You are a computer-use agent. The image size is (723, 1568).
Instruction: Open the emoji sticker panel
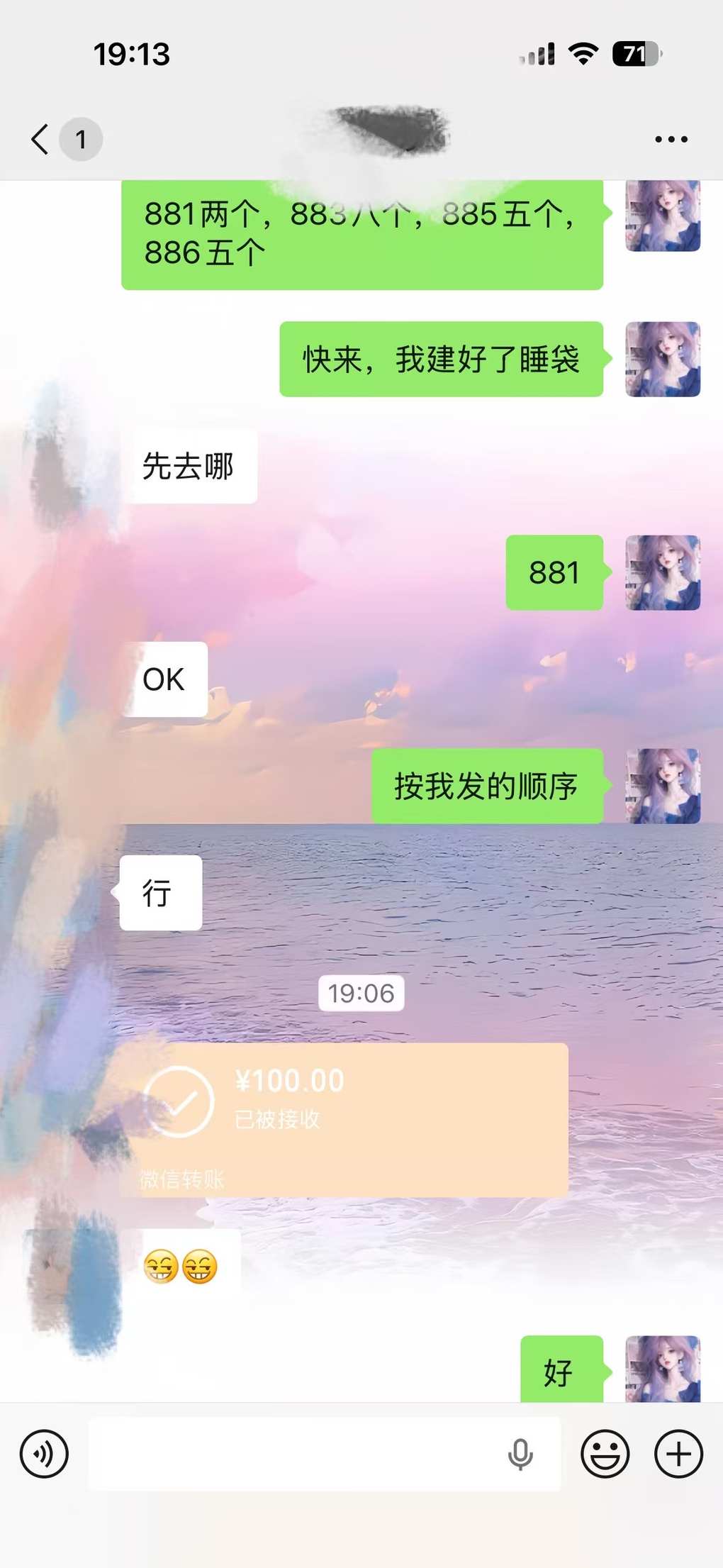(605, 1454)
